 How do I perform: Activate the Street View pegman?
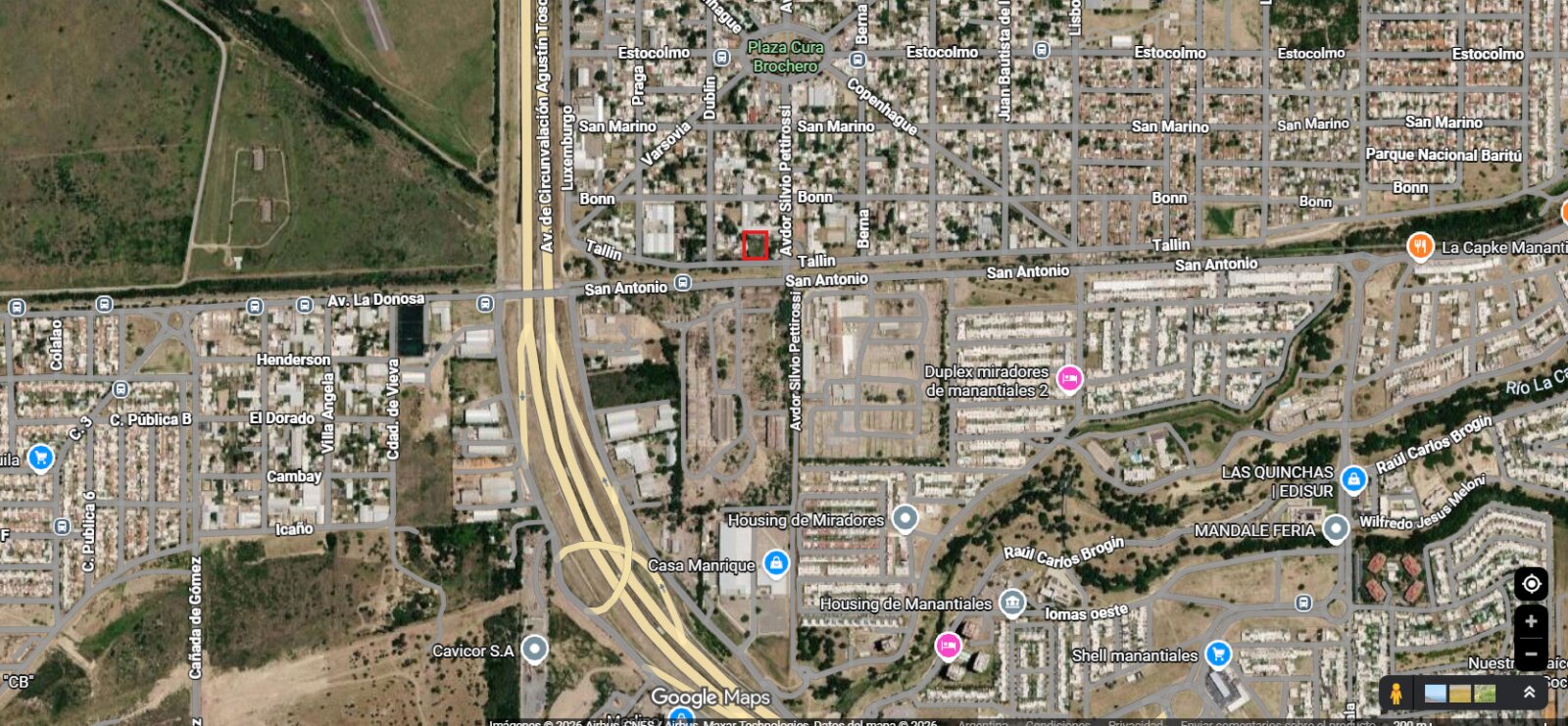tap(1396, 694)
